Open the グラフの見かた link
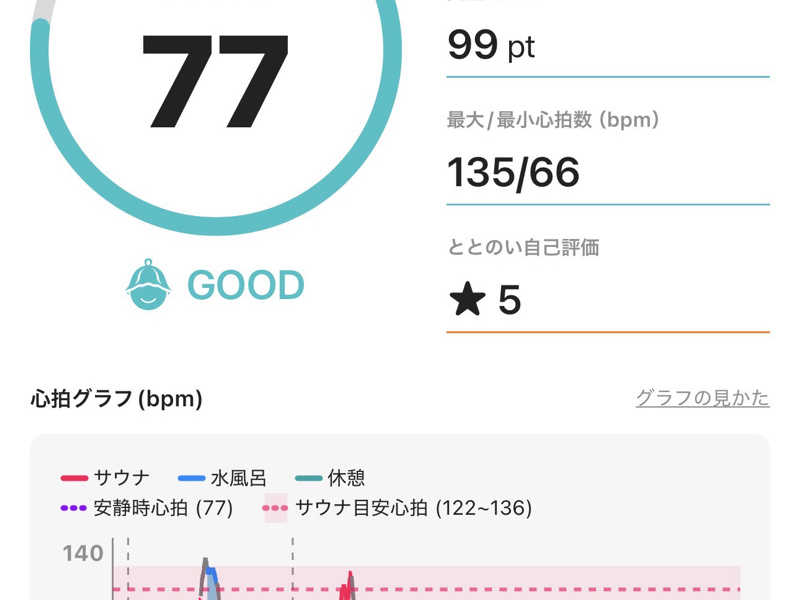Image resolution: width=800 pixels, height=600 pixels. [x=702, y=398]
